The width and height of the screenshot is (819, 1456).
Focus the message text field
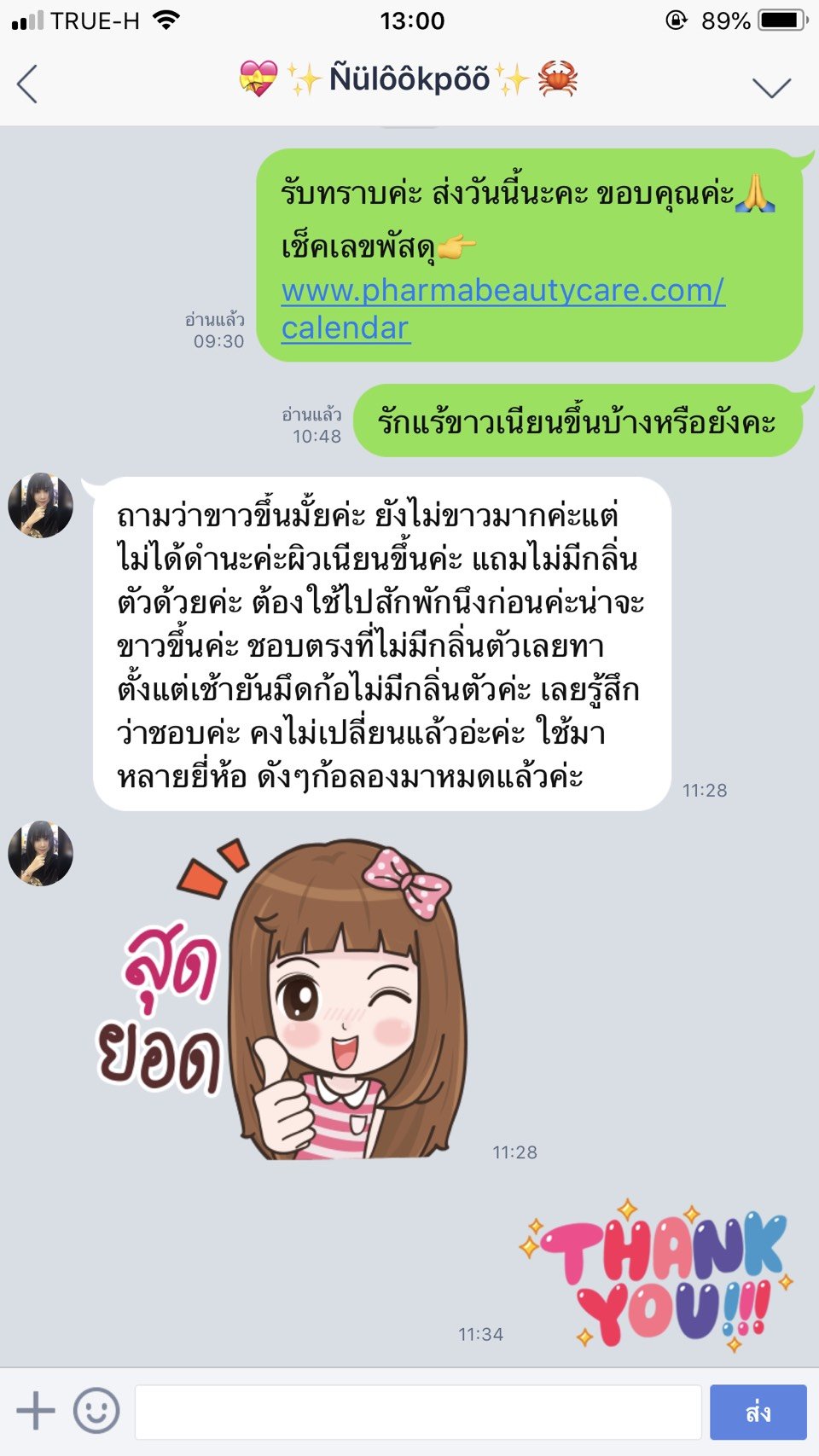[418, 1412]
